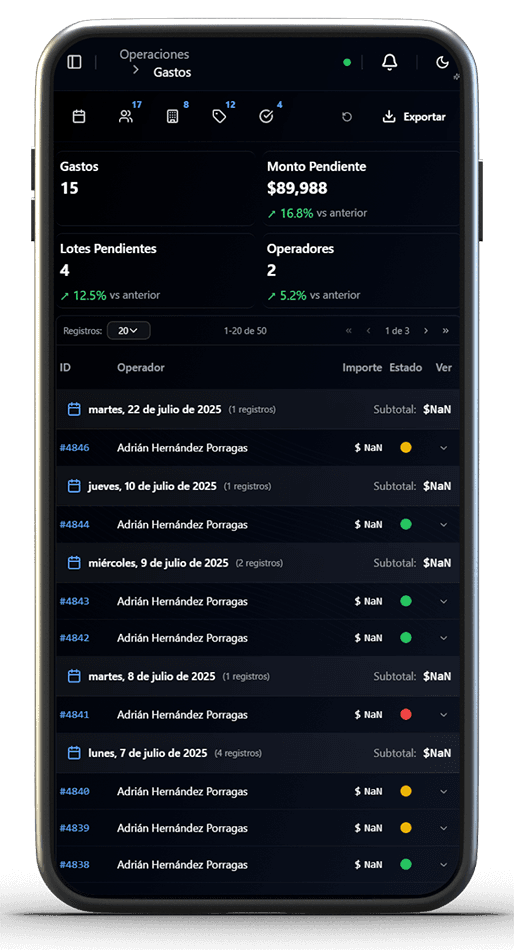The width and height of the screenshot is (514, 950).
Task: Go to the next page of records
Action: (426, 331)
